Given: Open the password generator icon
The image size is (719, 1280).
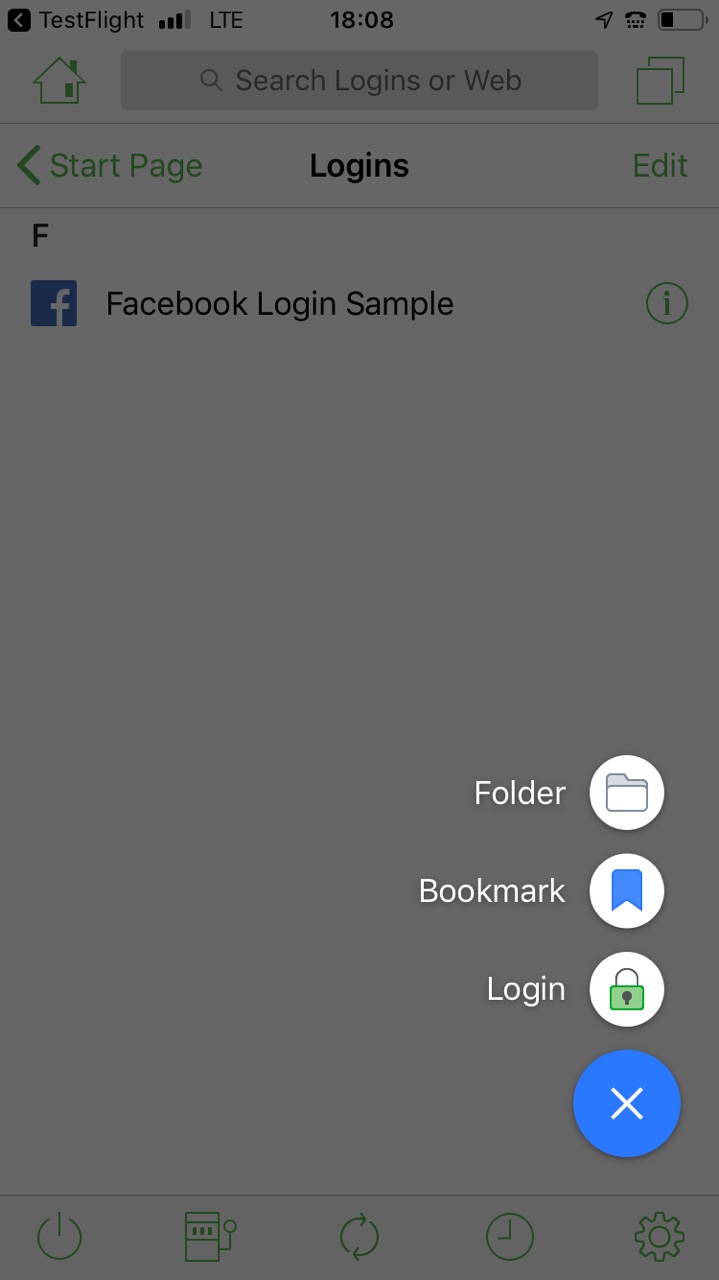Looking at the screenshot, I should [210, 1237].
